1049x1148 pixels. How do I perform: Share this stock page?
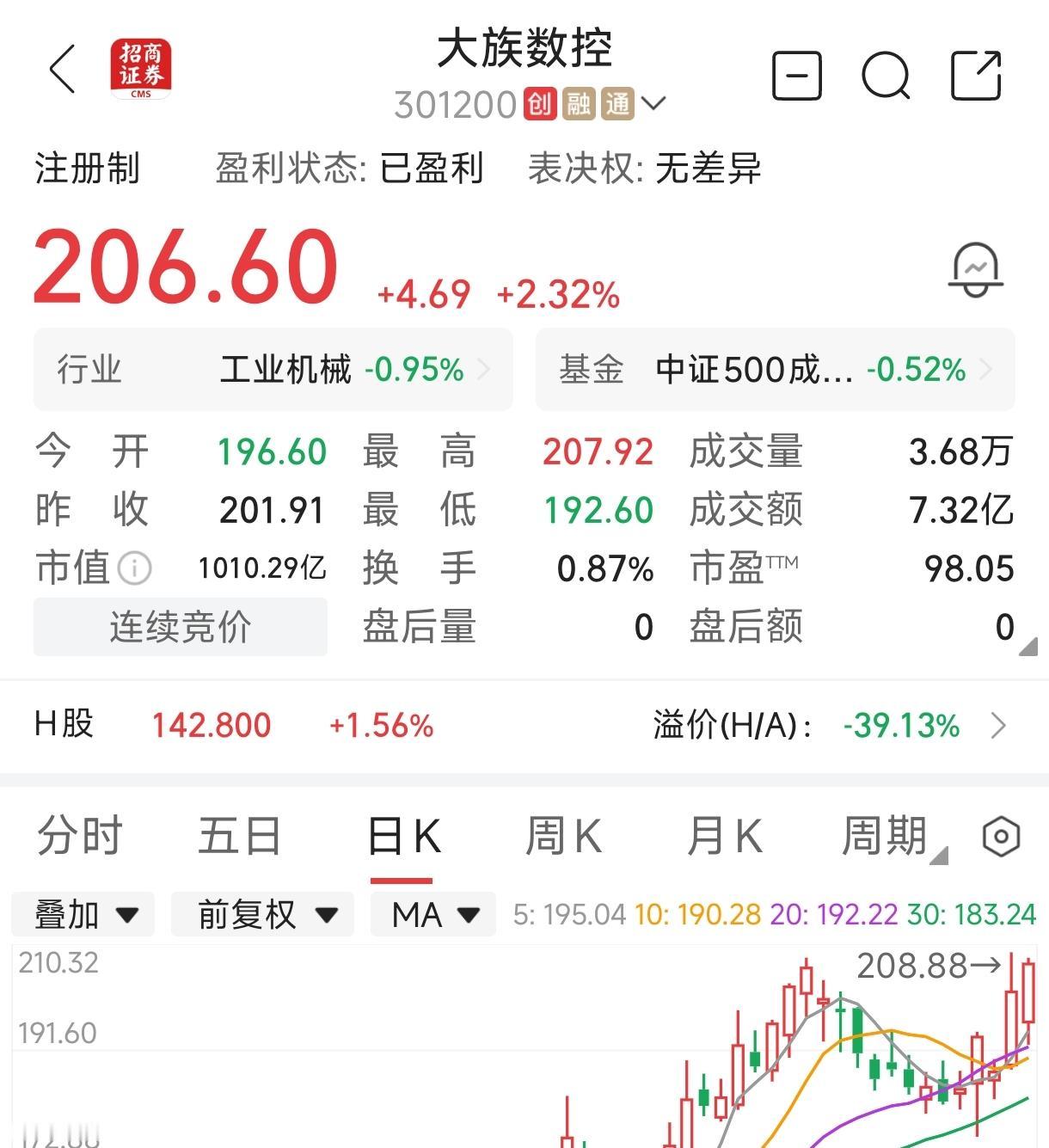coord(976,76)
